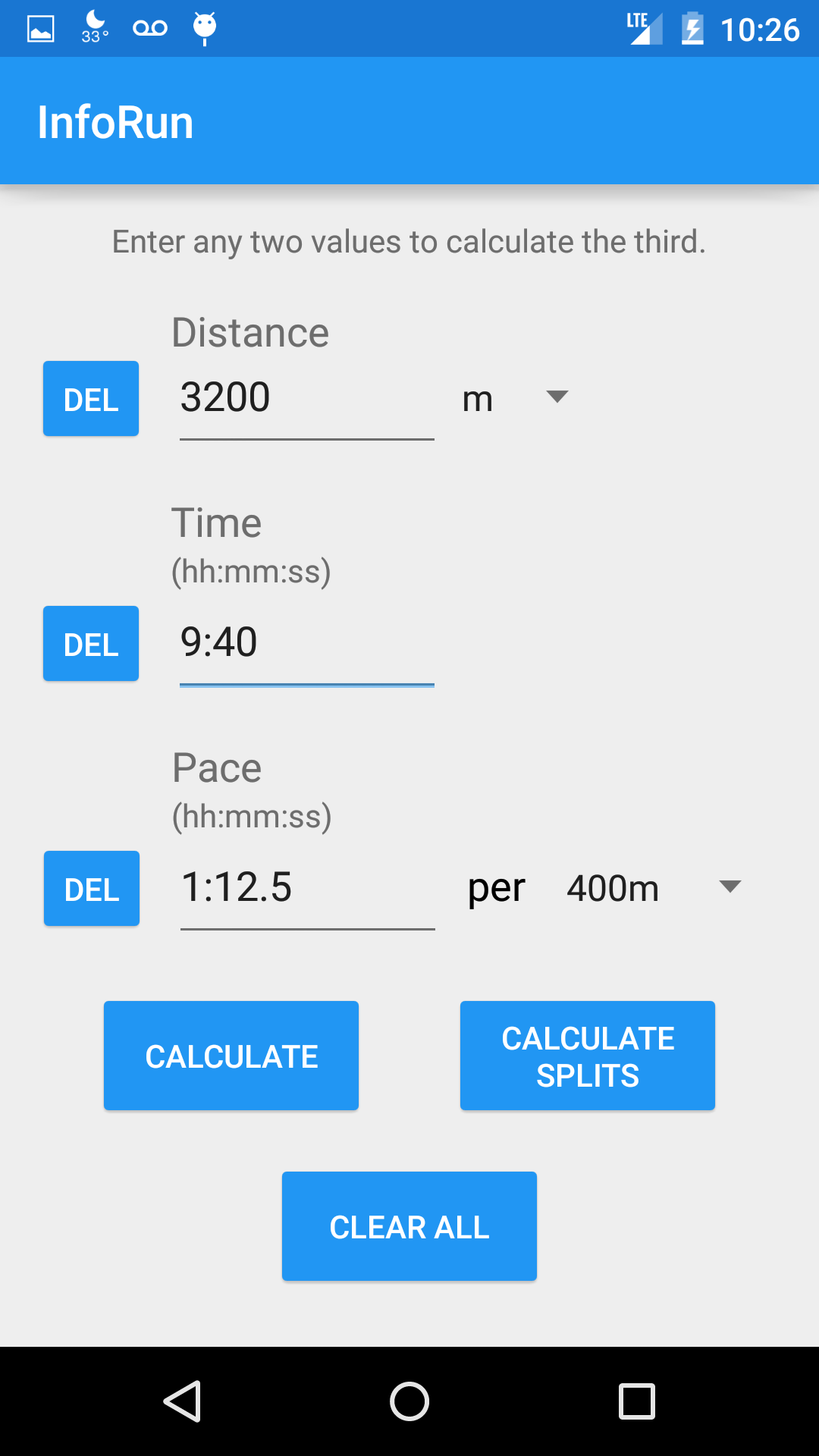Delete the Pace value with its DEL button
Image resolution: width=819 pixels, height=1456 pixels.
[x=92, y=889]
